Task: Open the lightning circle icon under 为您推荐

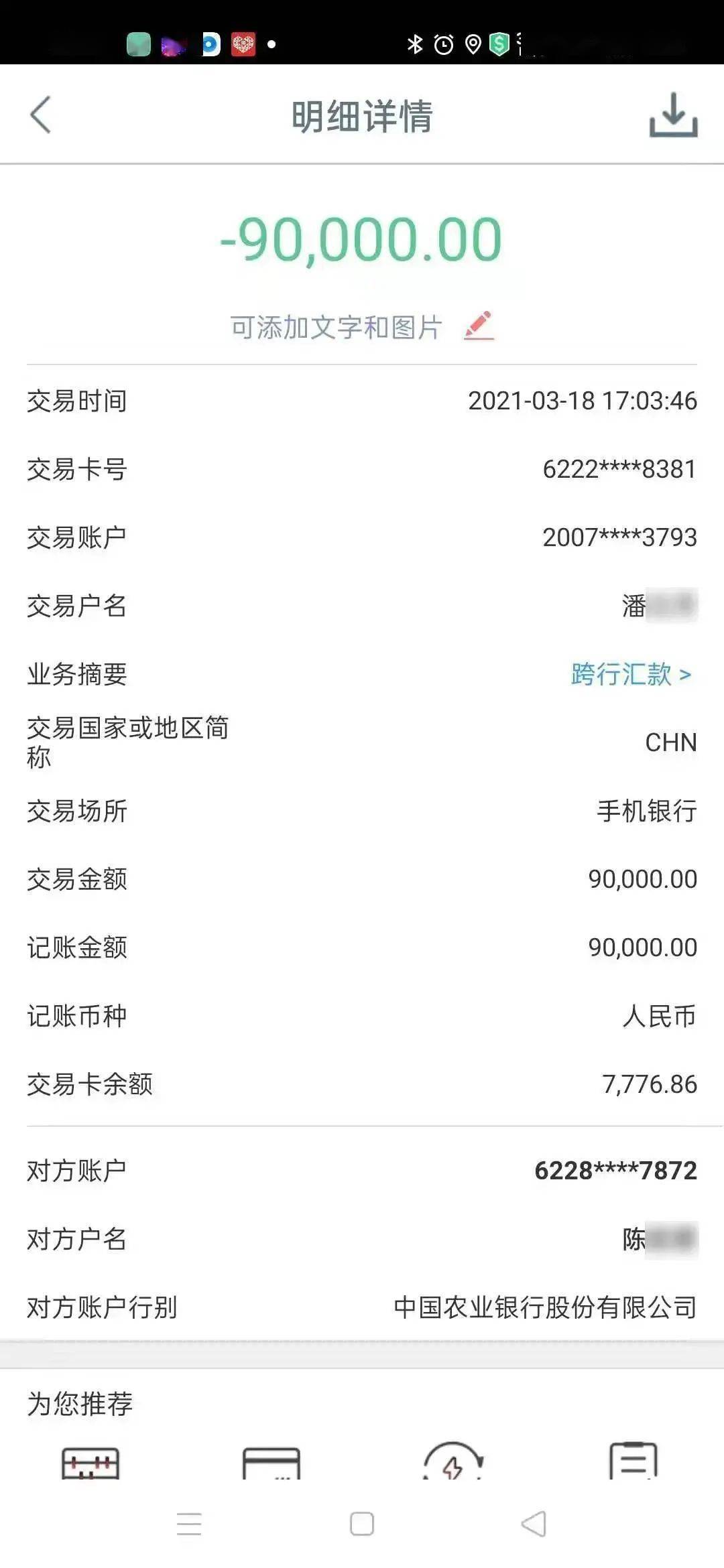Action: [452, 1461]
